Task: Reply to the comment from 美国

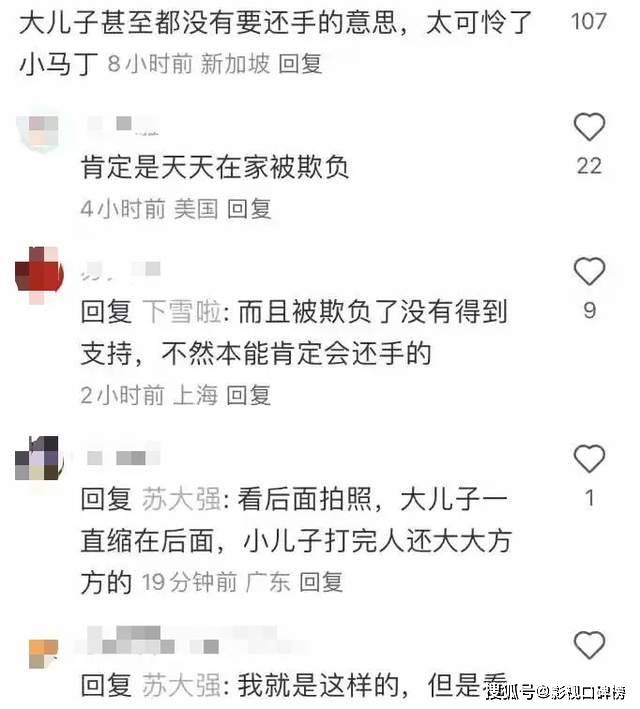Action: (x=249, y=209)
